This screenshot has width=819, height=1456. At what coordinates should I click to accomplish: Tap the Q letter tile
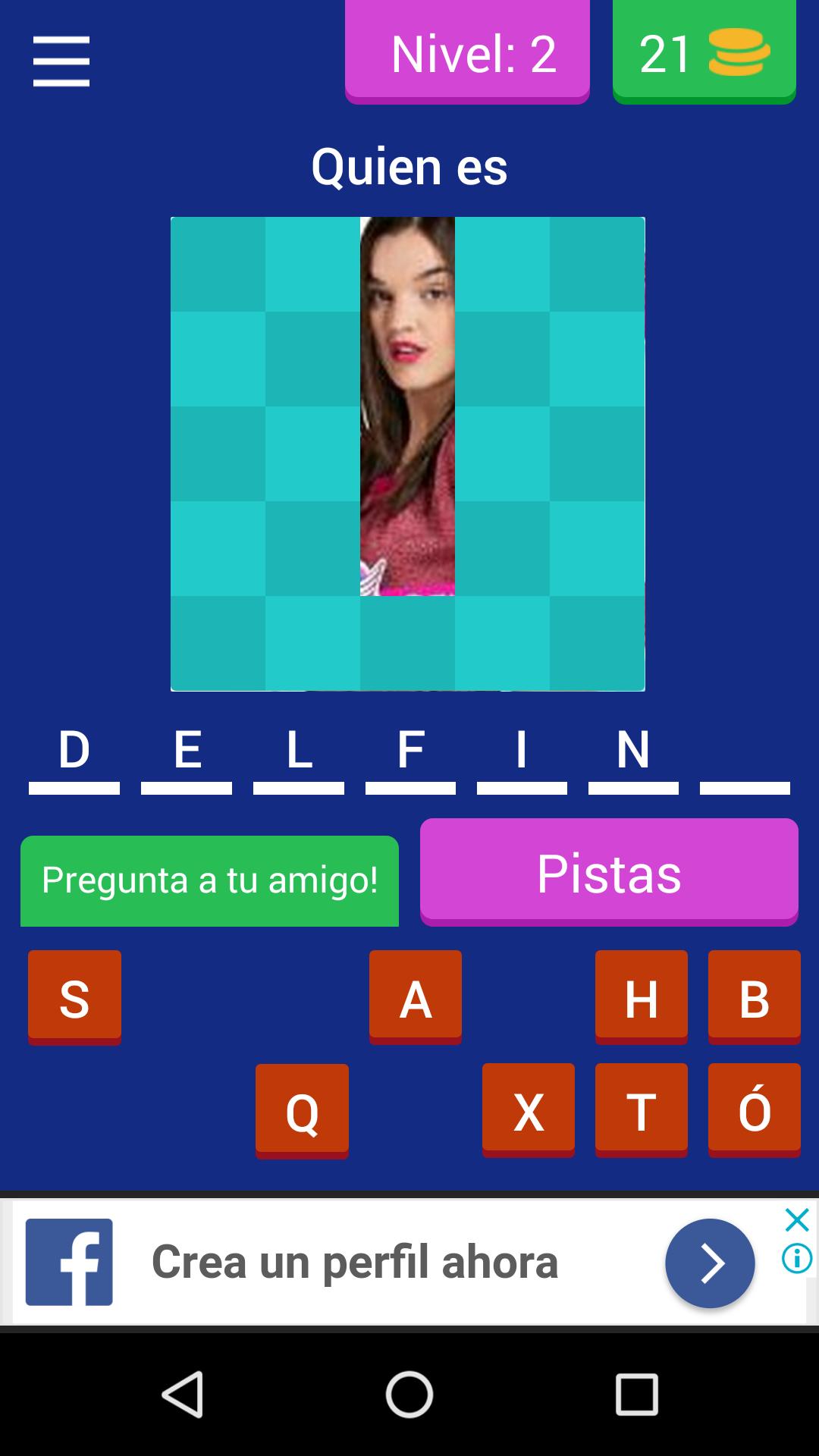coord(302,1111)
